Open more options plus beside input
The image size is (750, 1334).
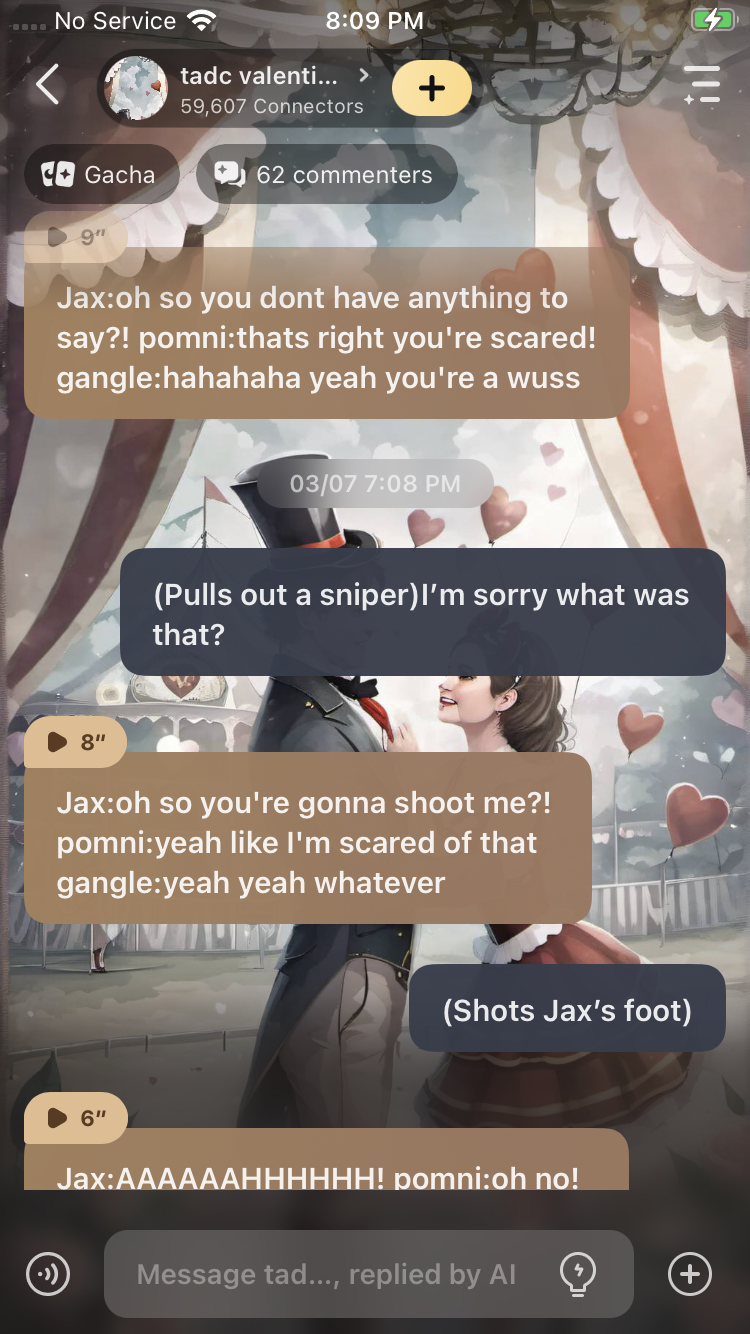(x=689, y=1274)
